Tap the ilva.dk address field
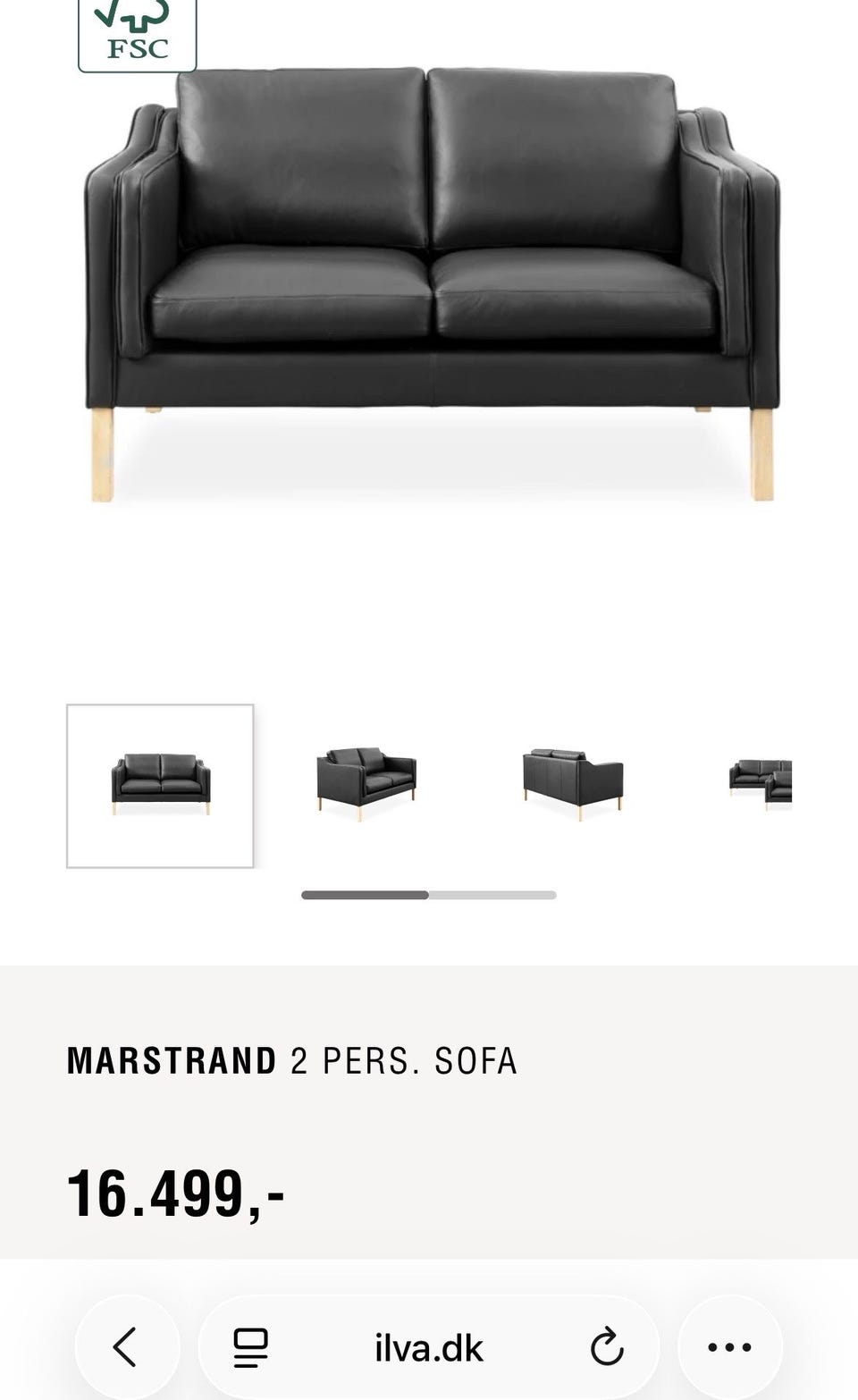Image resolution: width=858 pixels, height=1400 pixels. pyautogui.click(x=429, y=1347)
